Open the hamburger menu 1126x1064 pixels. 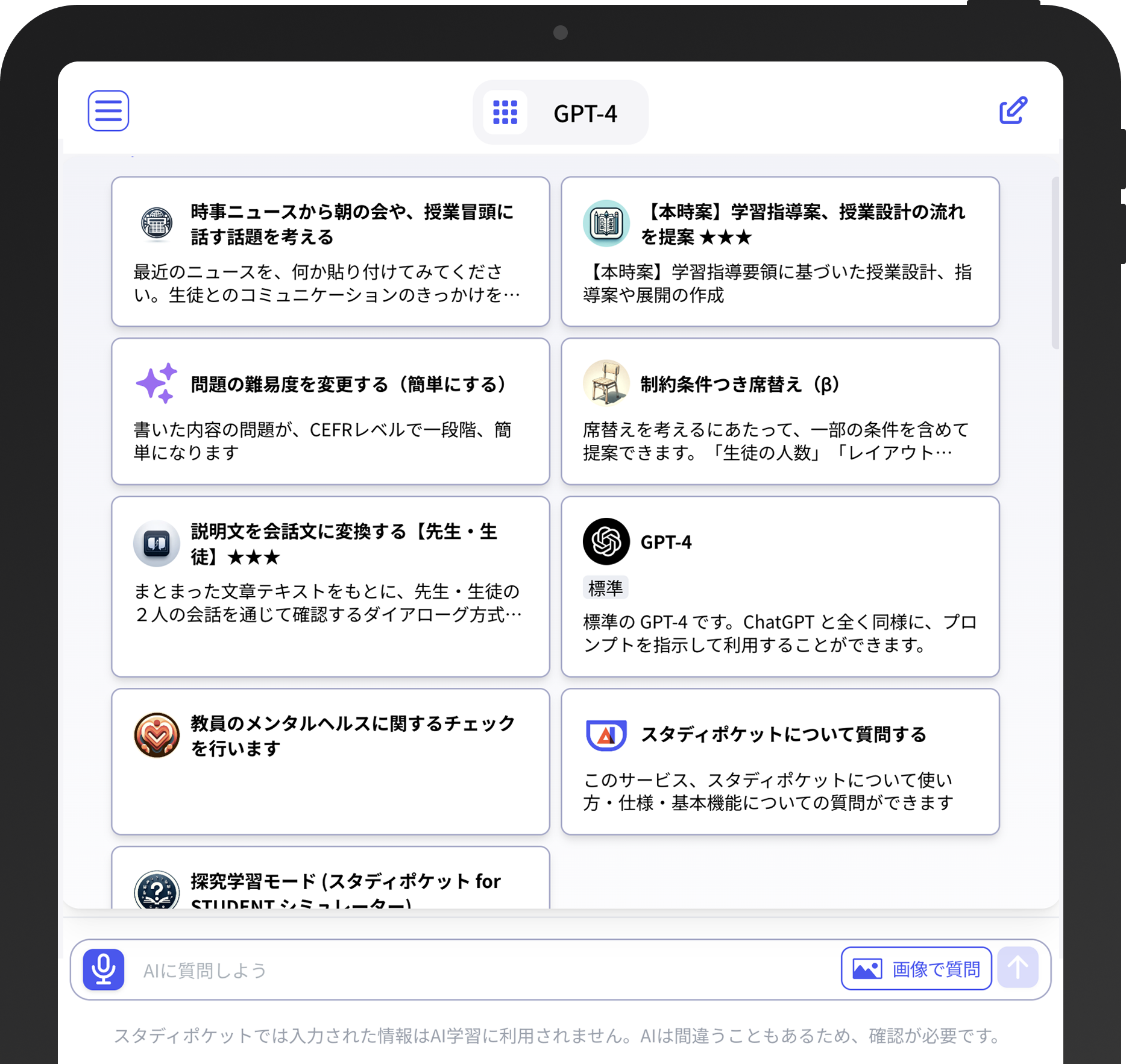109,111
